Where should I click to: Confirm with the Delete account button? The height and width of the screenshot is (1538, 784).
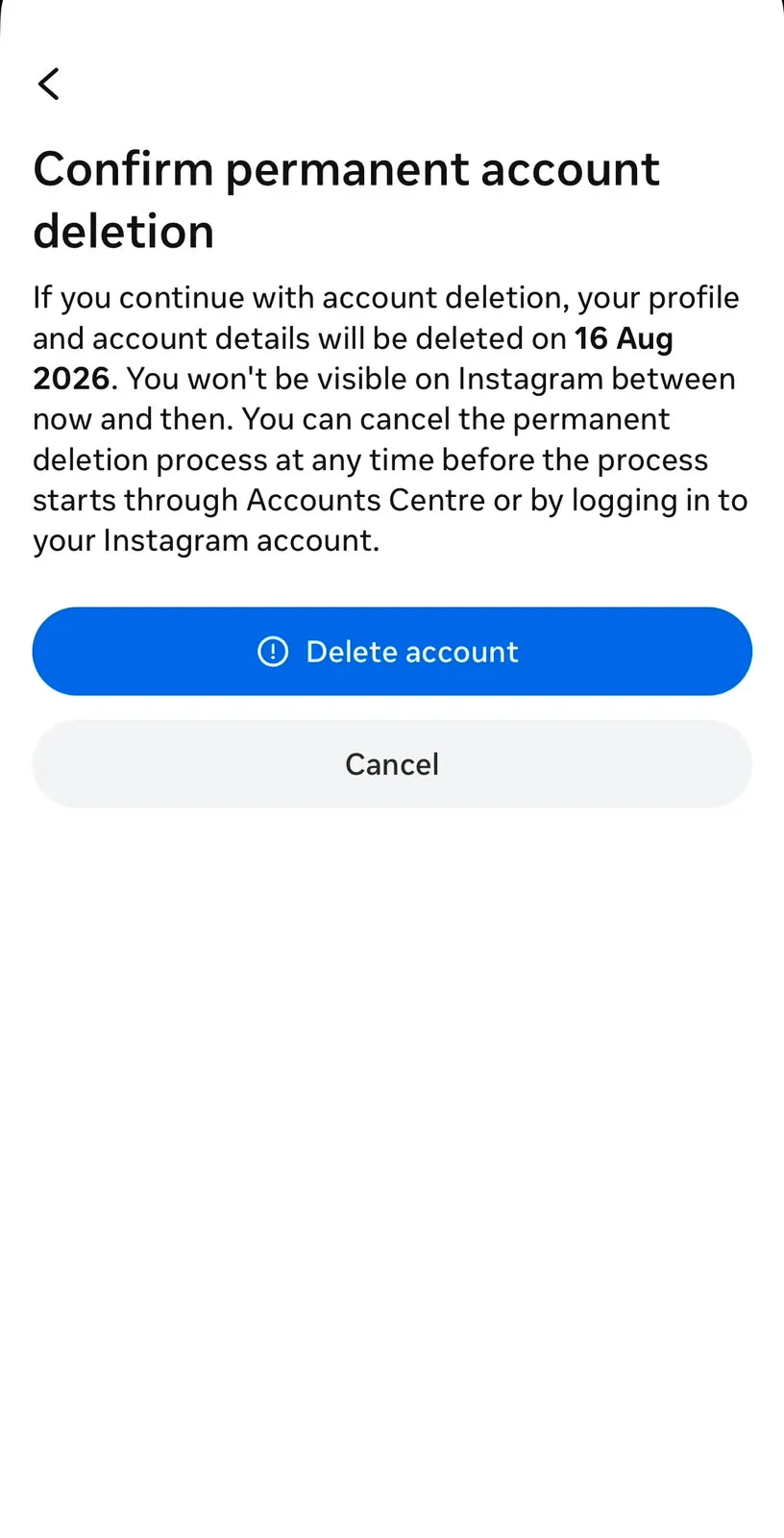[x=392, y=651]
